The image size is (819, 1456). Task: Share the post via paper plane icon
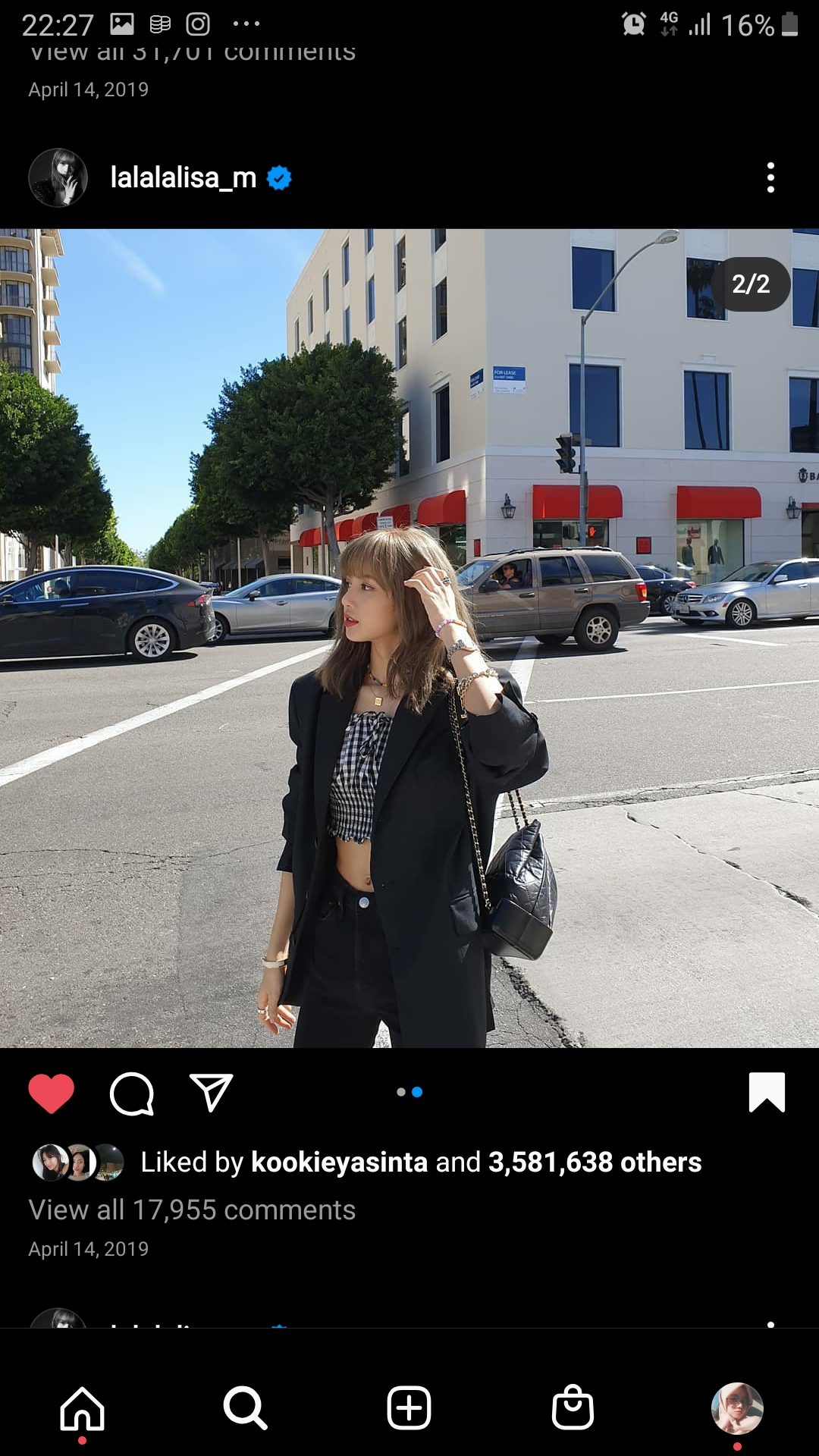tap(211, 1093)
